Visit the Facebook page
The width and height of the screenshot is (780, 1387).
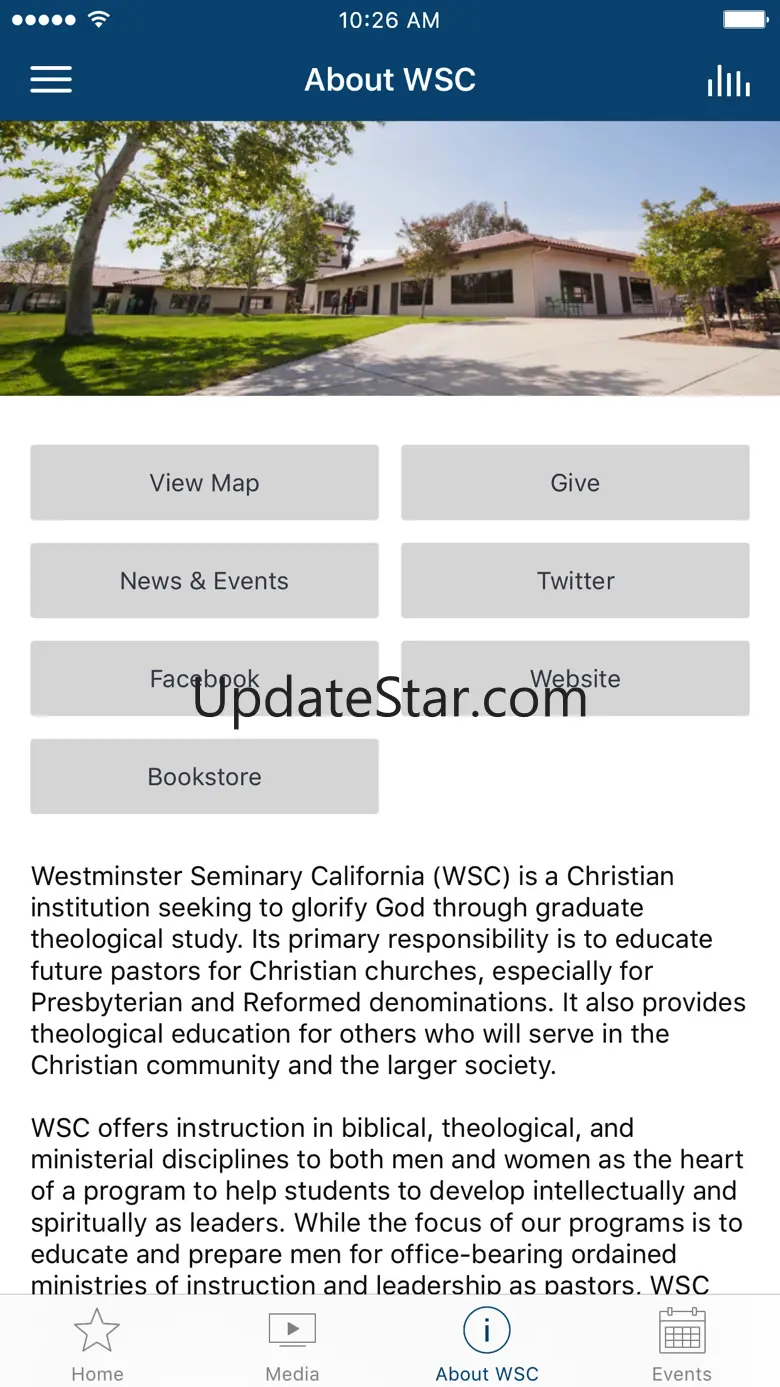pyautogui.click(x=204, y=679)
